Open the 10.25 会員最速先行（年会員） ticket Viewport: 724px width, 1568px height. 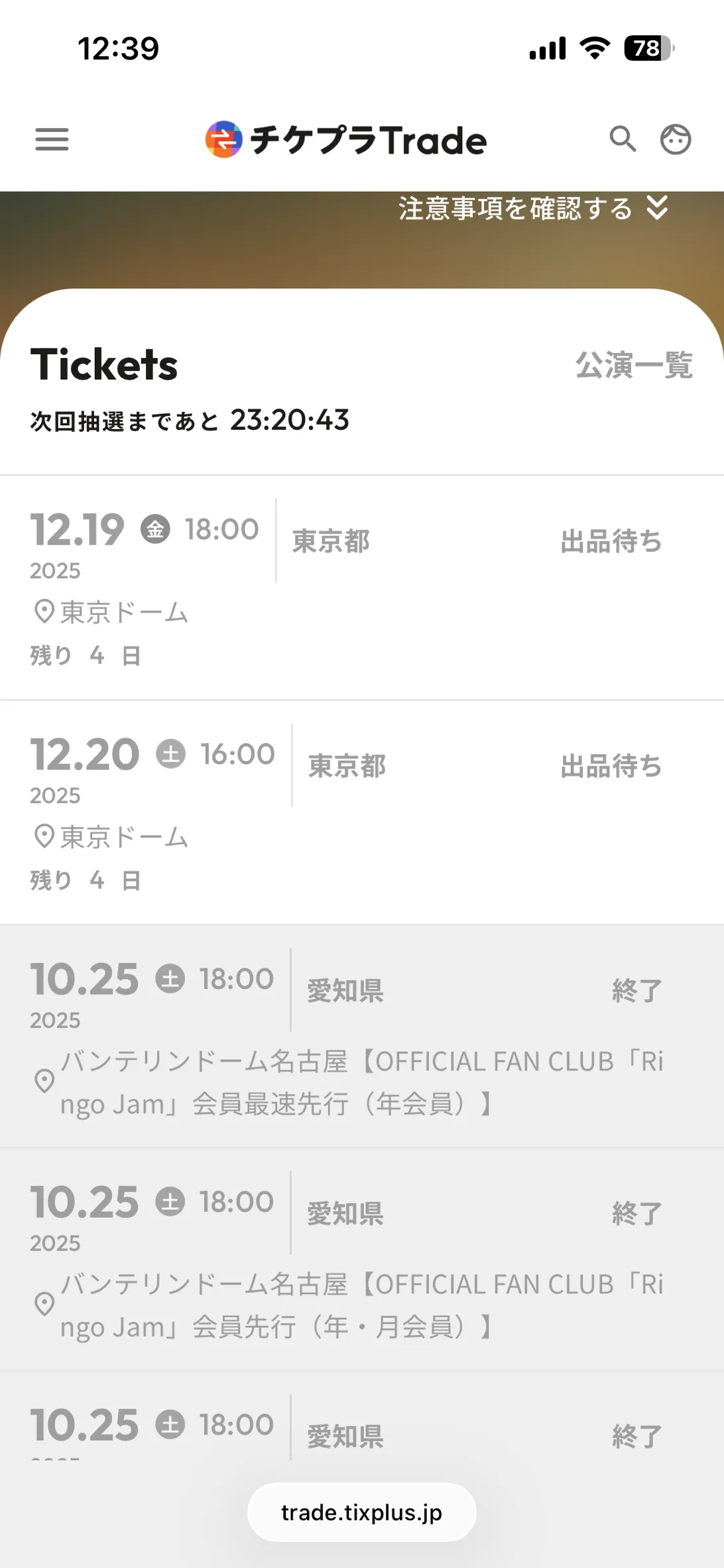[361, 1036]
